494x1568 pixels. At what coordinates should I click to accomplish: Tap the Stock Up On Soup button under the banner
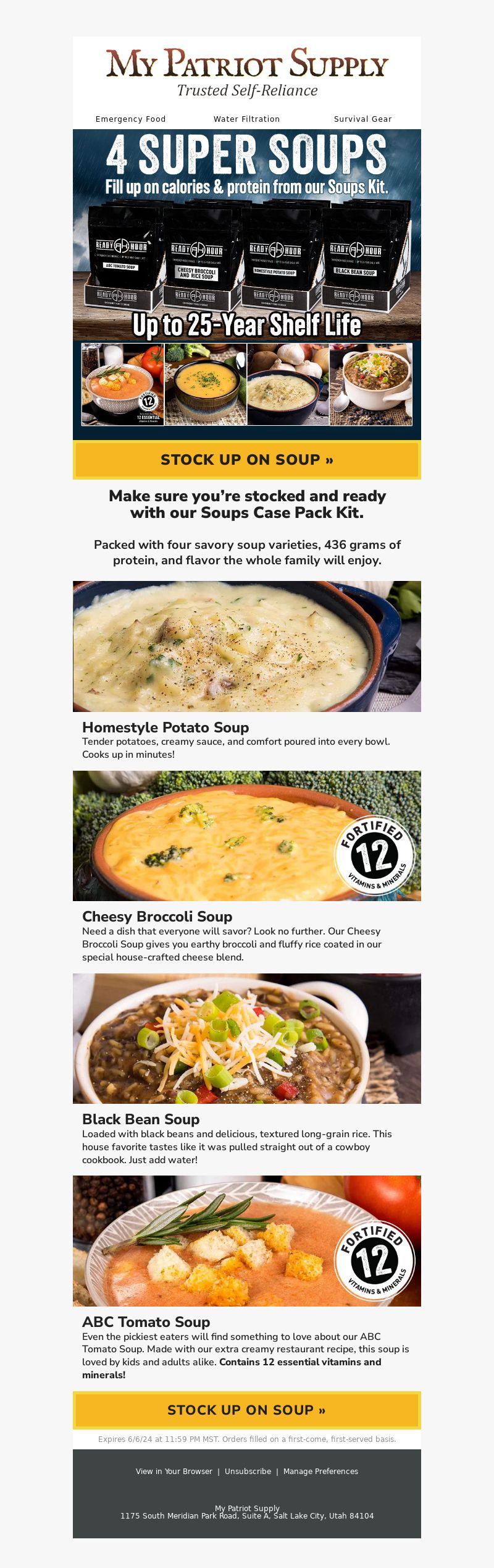tap(247, 460)
